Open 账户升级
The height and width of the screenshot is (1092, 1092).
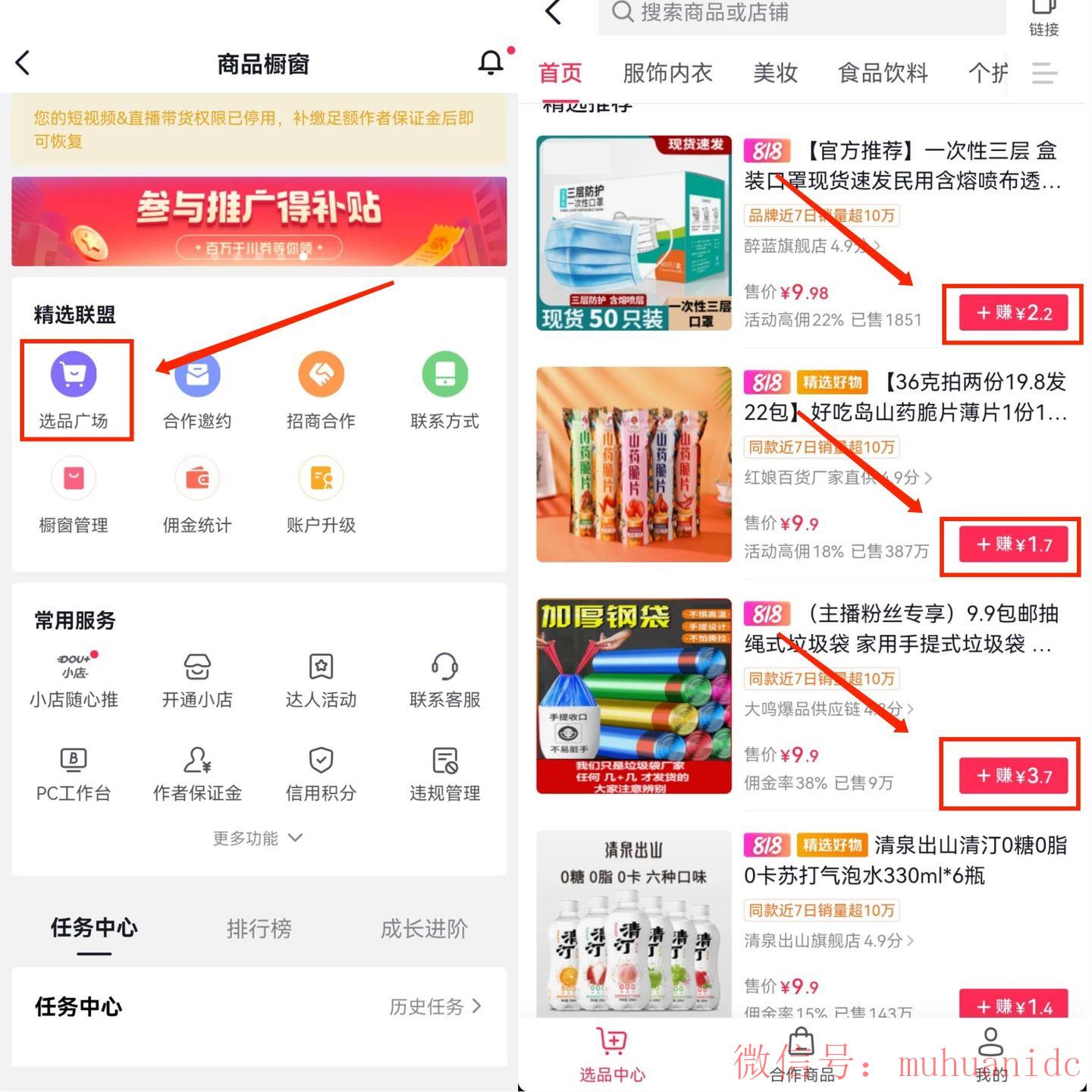click(321, 494)
